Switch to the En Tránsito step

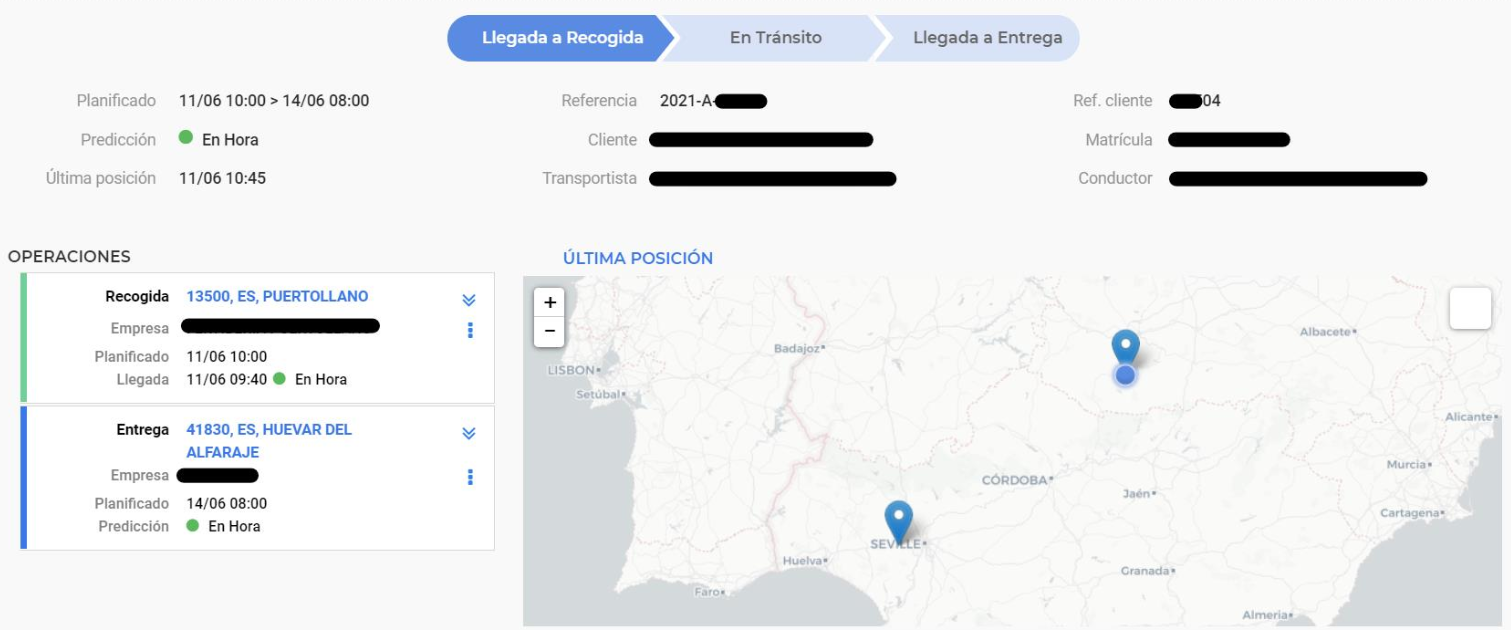tap(775, 38)
